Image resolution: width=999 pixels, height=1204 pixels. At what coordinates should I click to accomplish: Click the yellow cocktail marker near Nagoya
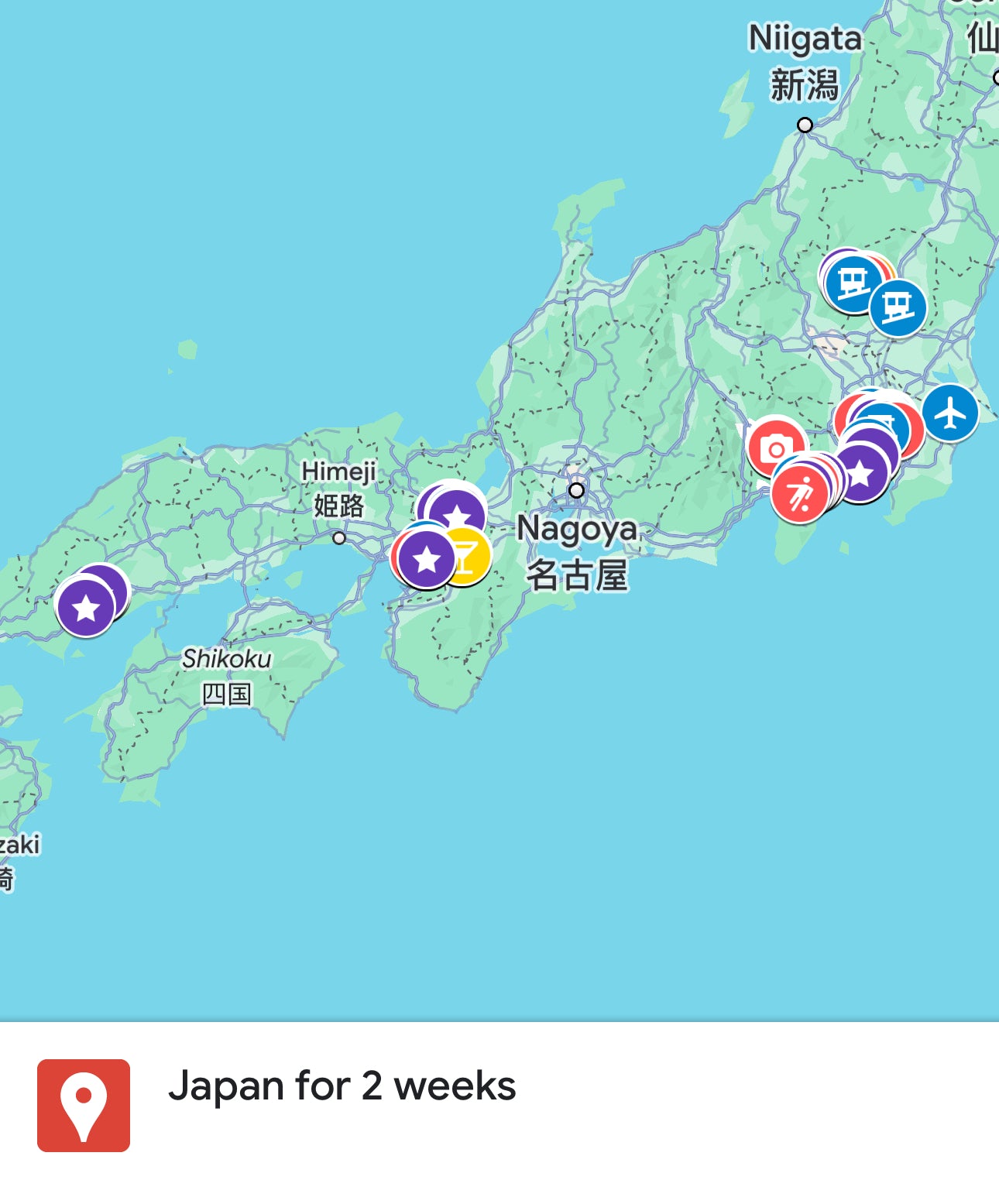click(x=466, y=557)
